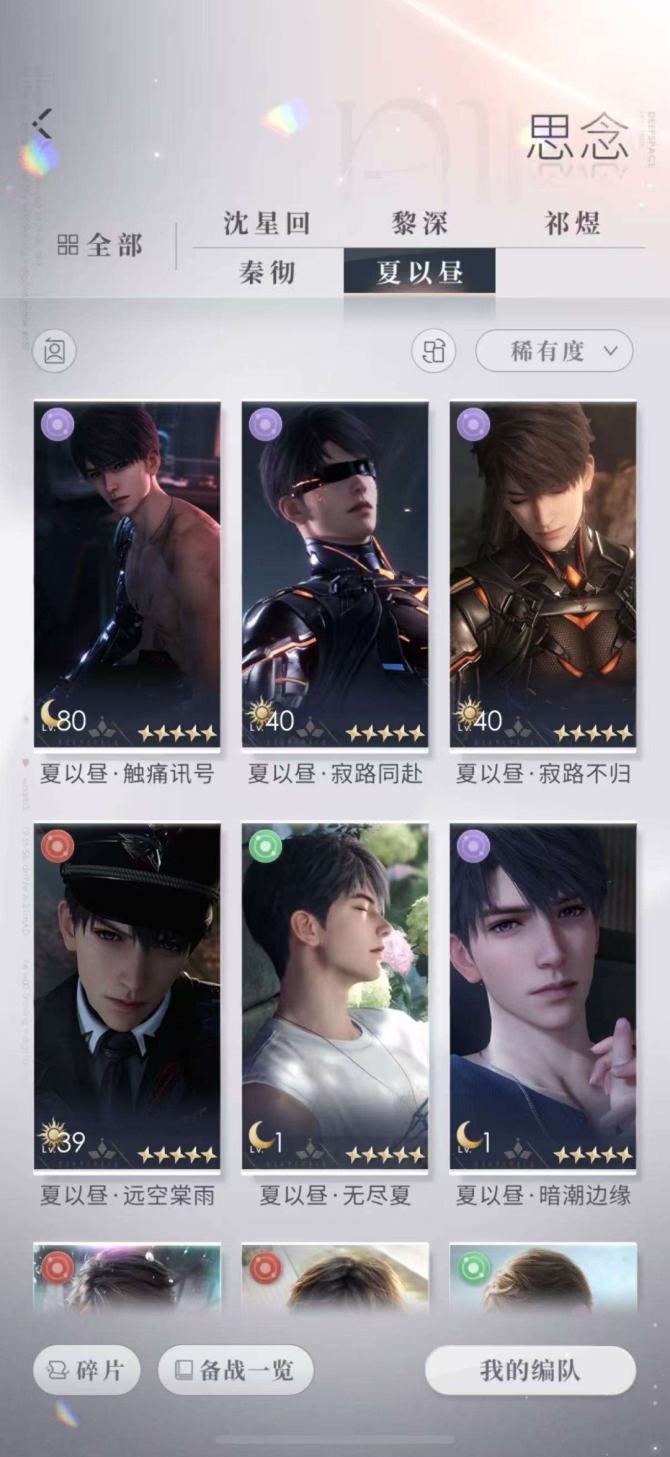Switch to the 秦彻 tab

point(267,272)
